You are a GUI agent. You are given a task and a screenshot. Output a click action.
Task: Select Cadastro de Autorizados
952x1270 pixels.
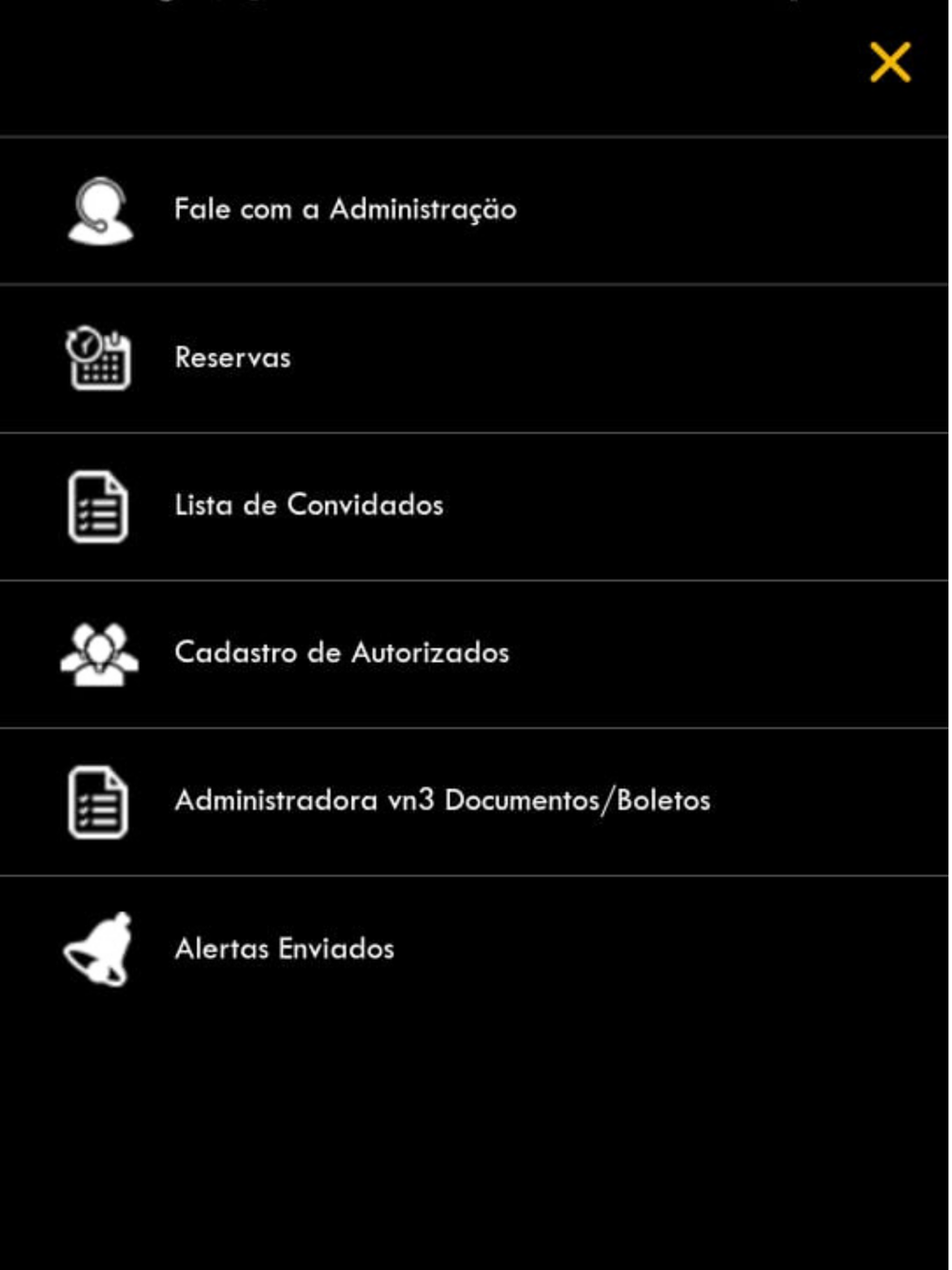[341, 653]
